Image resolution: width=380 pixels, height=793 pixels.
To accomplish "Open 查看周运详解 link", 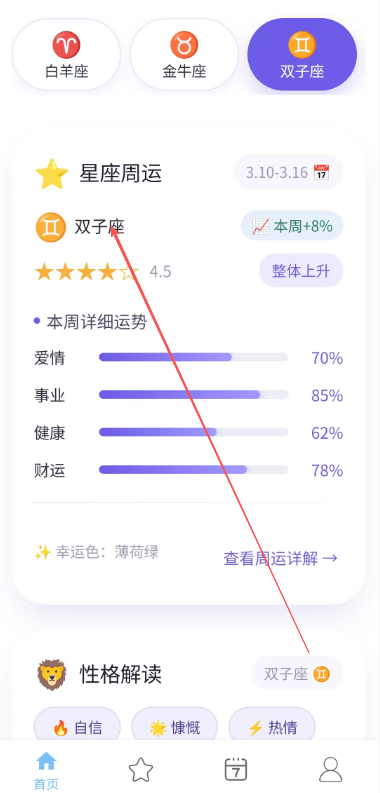I will coord(281,558).
